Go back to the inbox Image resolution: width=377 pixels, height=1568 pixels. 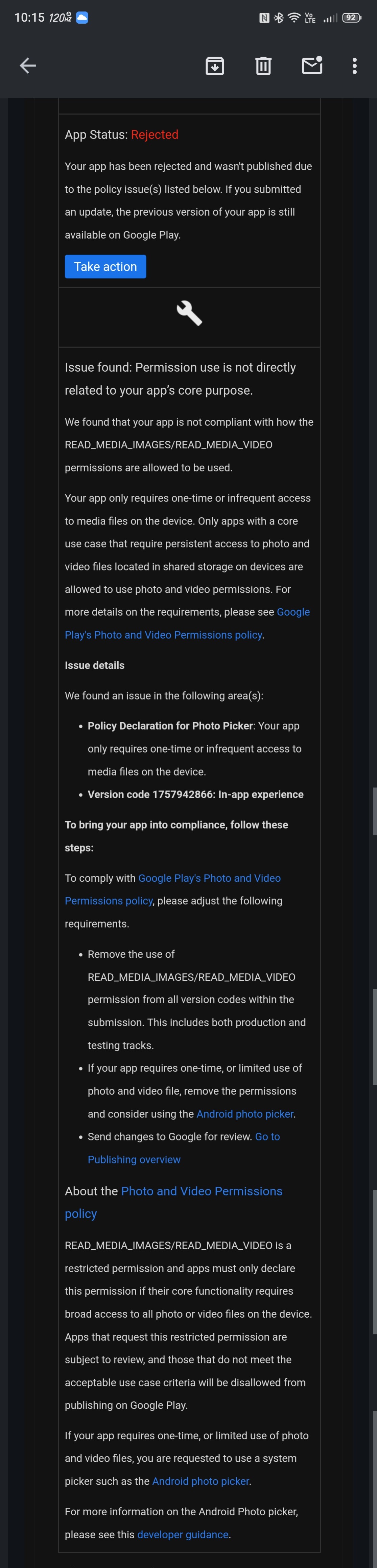pos(28,66)
